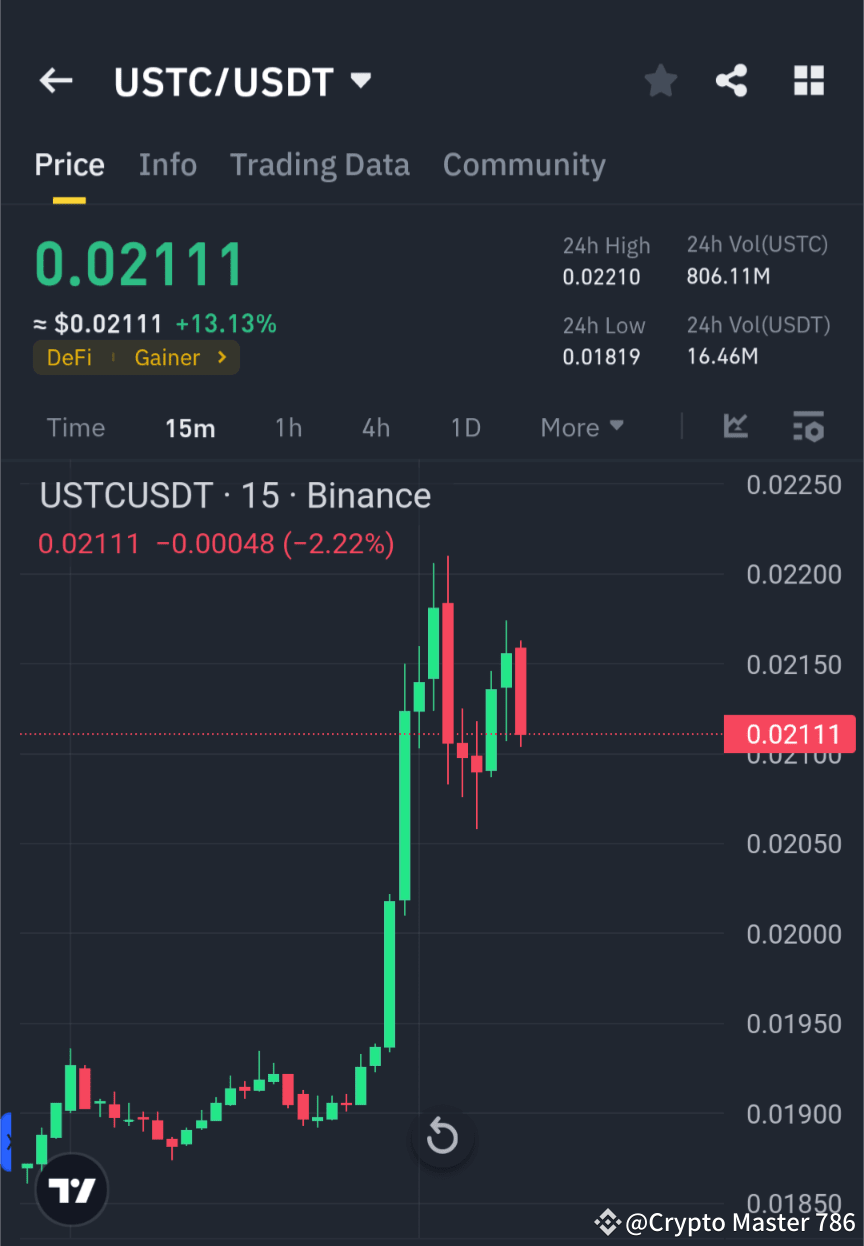864x1246 pixels.
Task: Toggle the 15m candle timeframe
Action: click(x=190, y=427)
